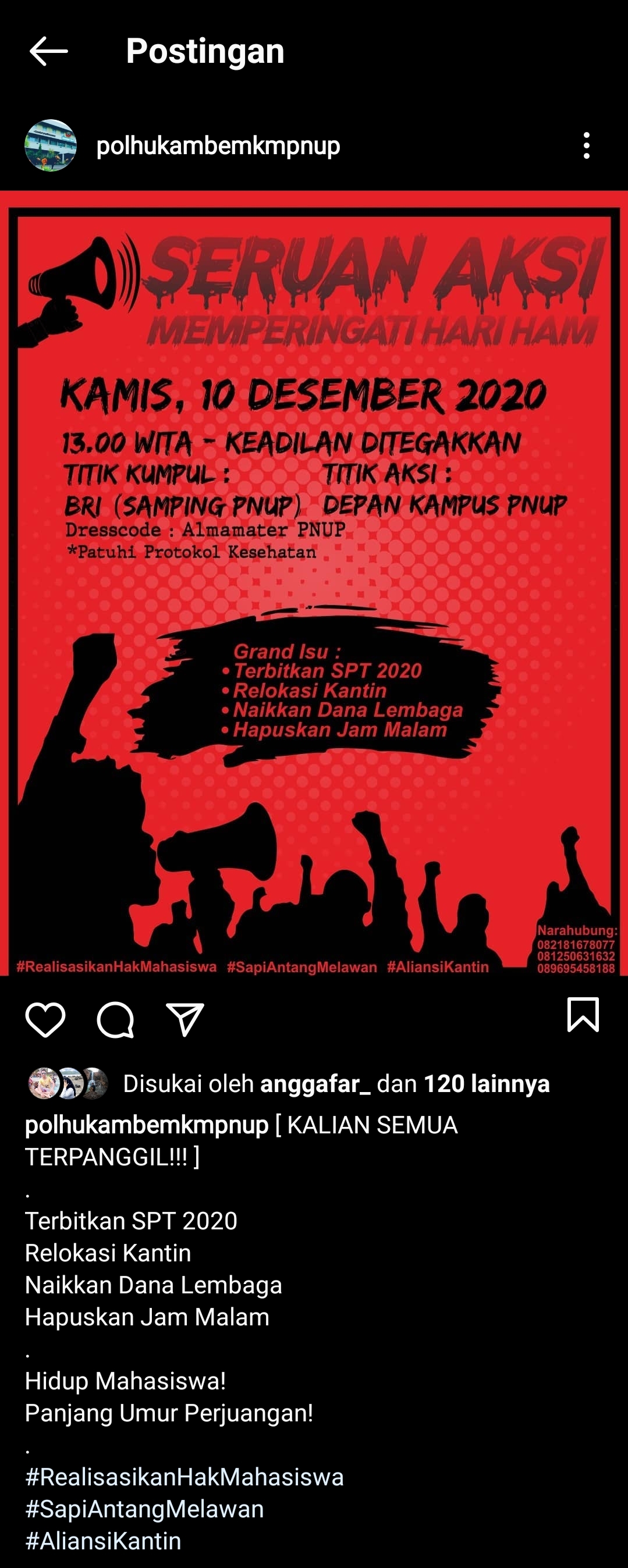
Task: Open the Seruan Aksi poster image
Action: click(x=314, y=583)
